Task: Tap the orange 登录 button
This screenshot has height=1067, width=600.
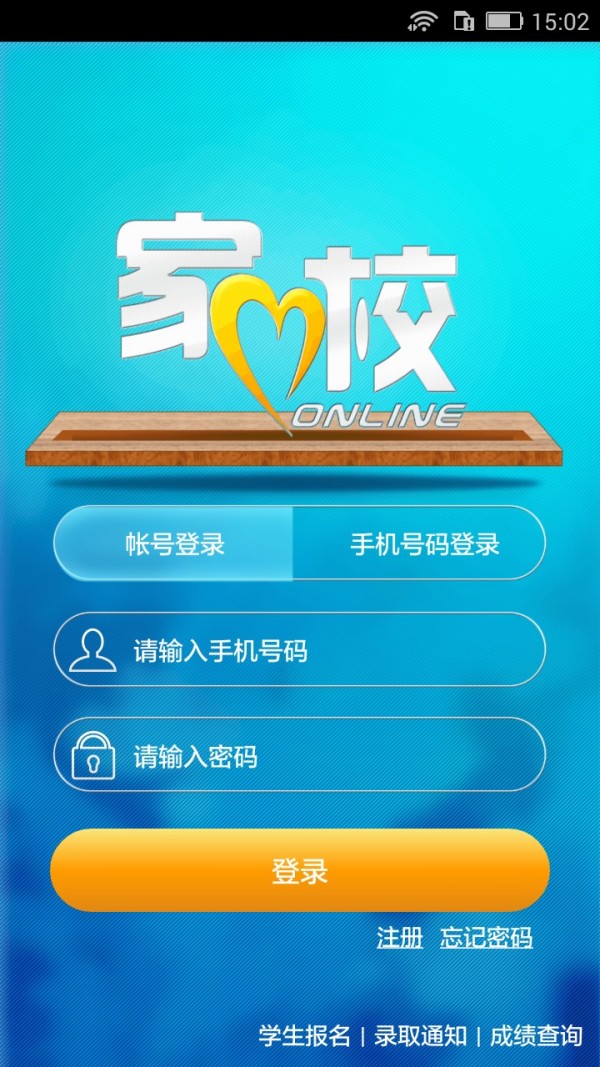Action: point(300,870)
